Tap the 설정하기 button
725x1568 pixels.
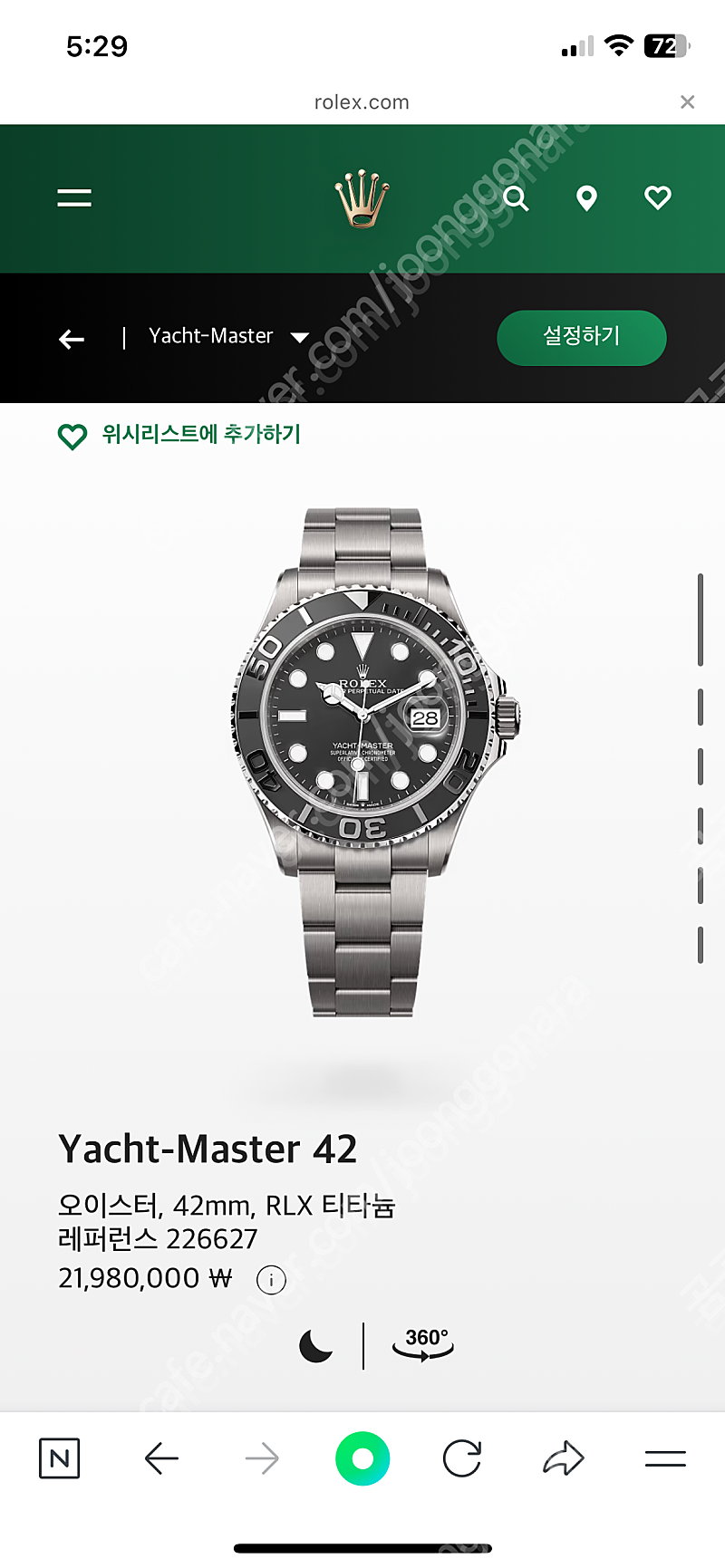pos(582,338)
